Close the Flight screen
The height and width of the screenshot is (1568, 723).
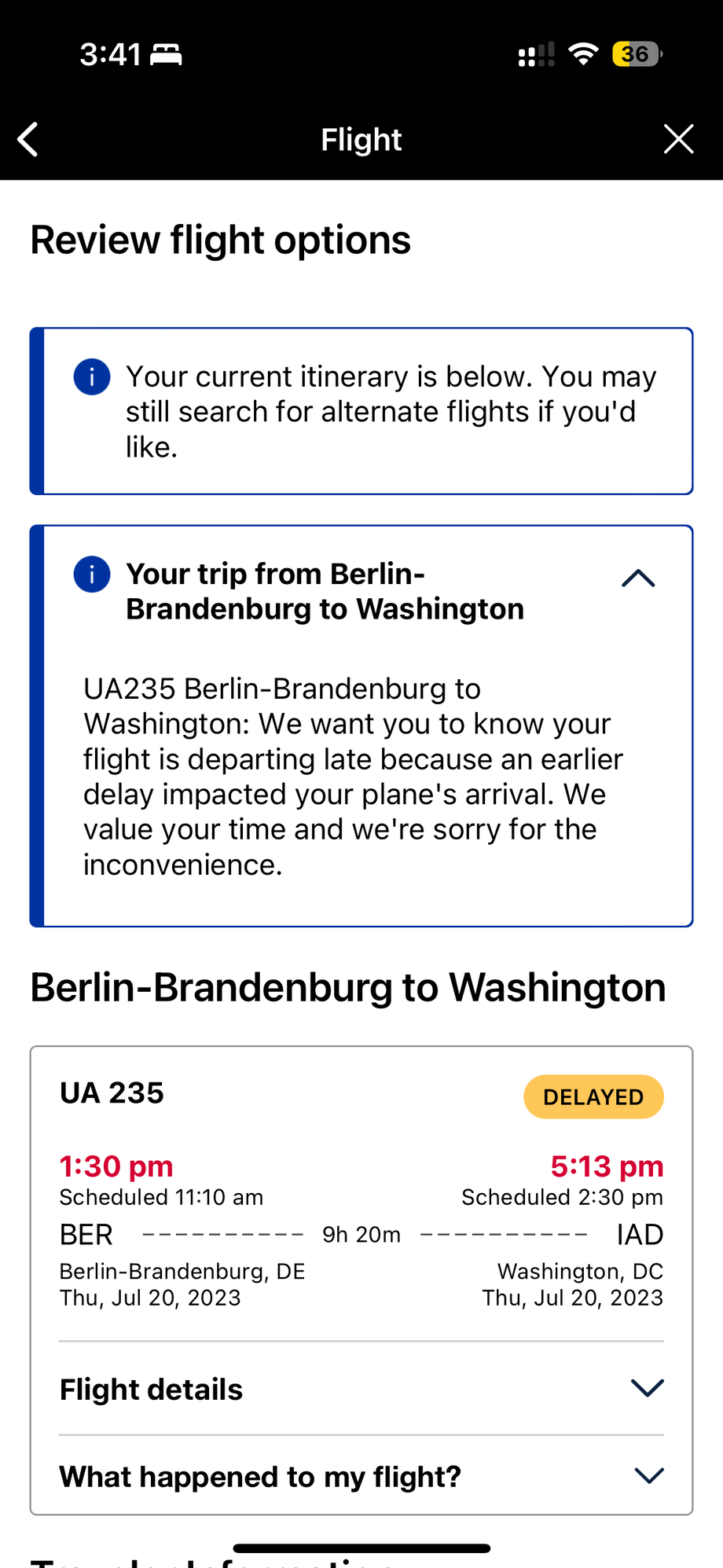pyautogui.click(x=678, y=139)
